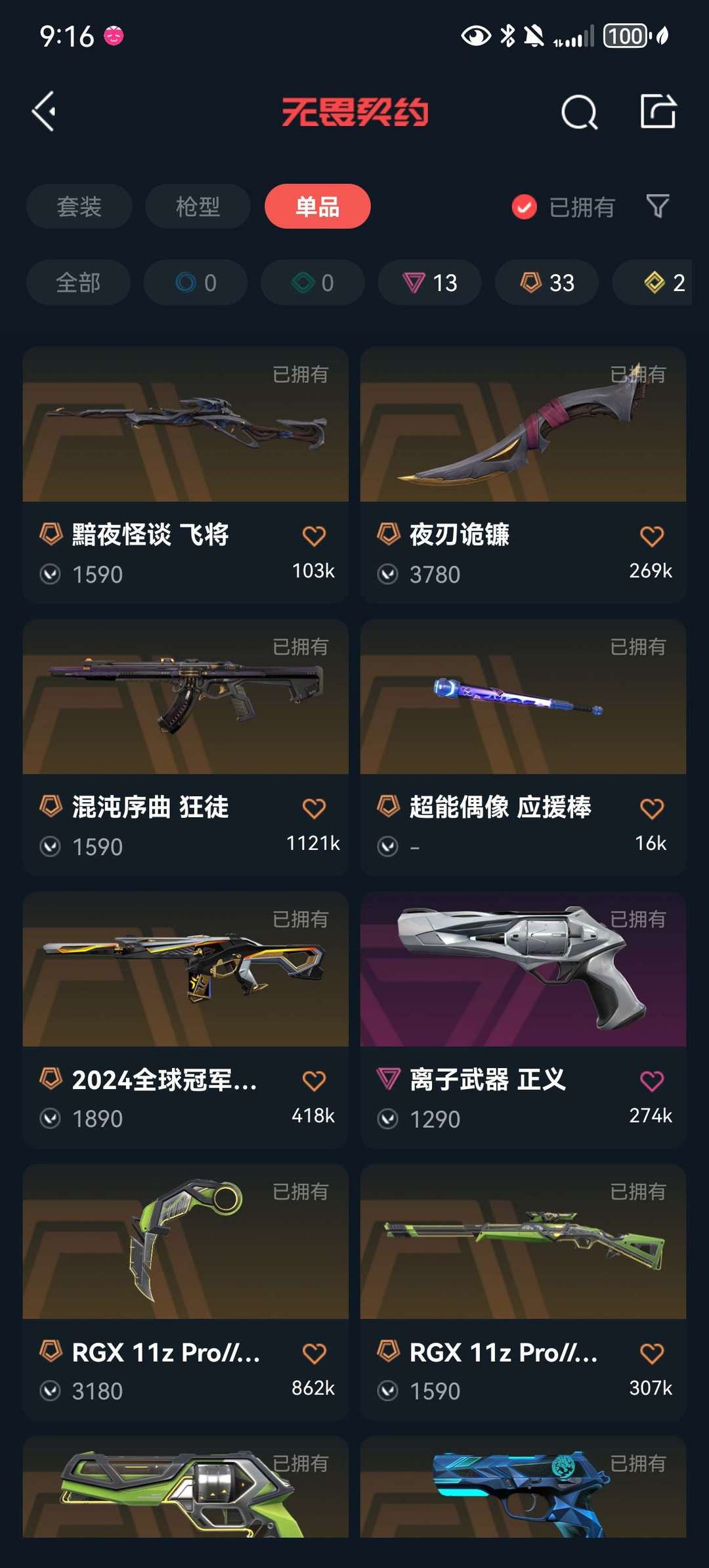Favorite the 2024全球冠军 skin with the heart

coord(314,1081)
